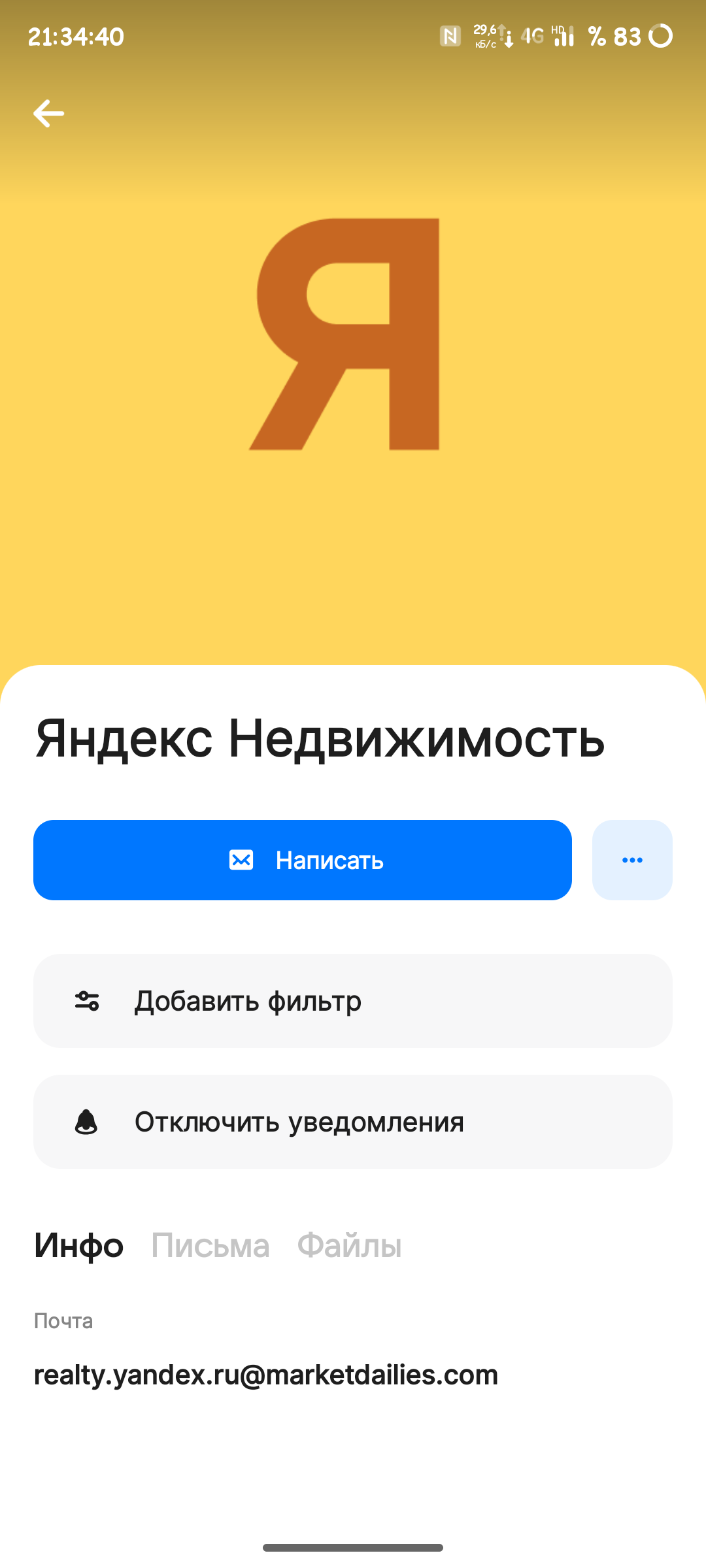Switch to the Письма tab

pos(210,1245)
